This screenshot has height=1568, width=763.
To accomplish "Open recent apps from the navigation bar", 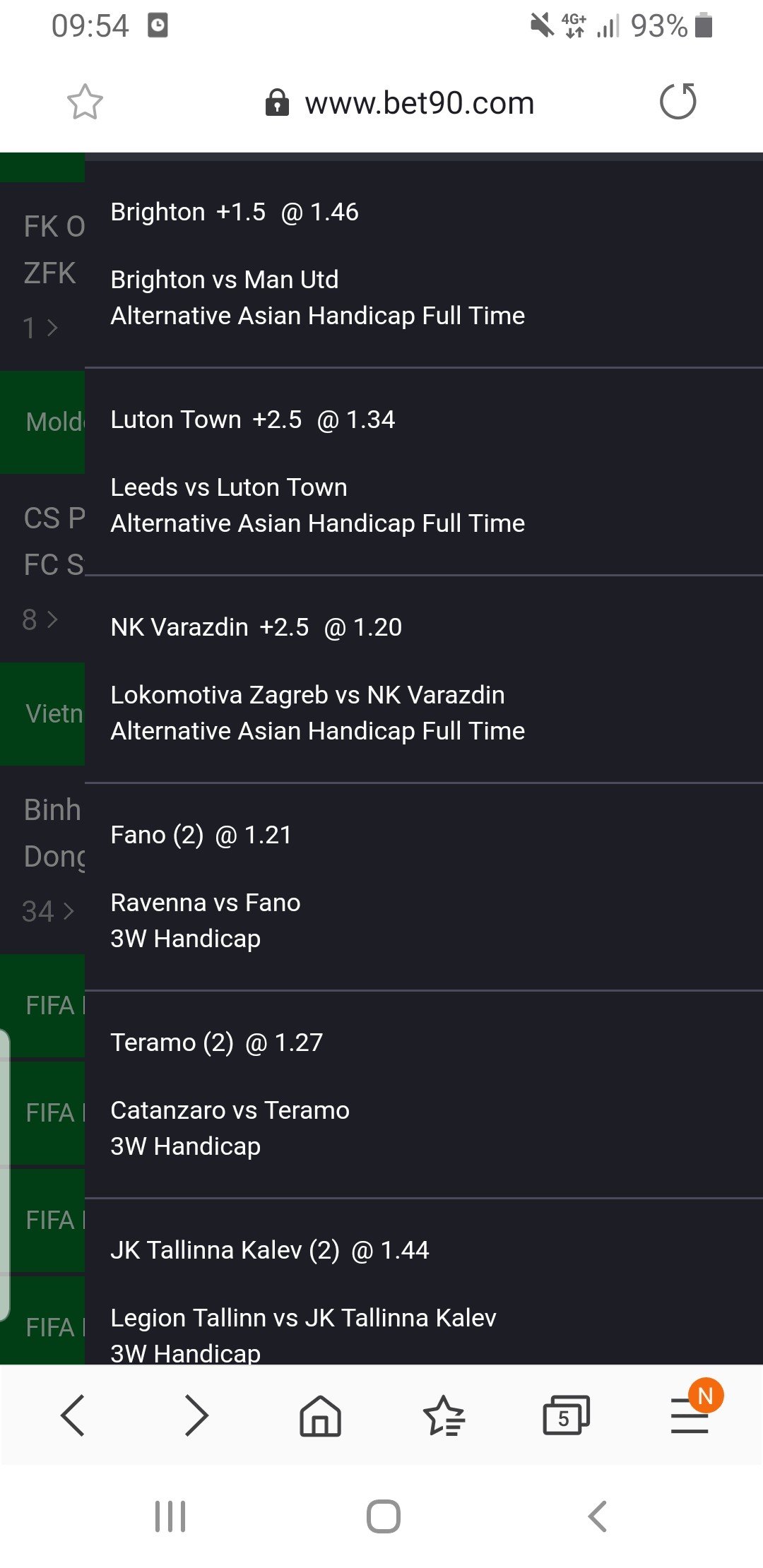I will point(170,1516).
